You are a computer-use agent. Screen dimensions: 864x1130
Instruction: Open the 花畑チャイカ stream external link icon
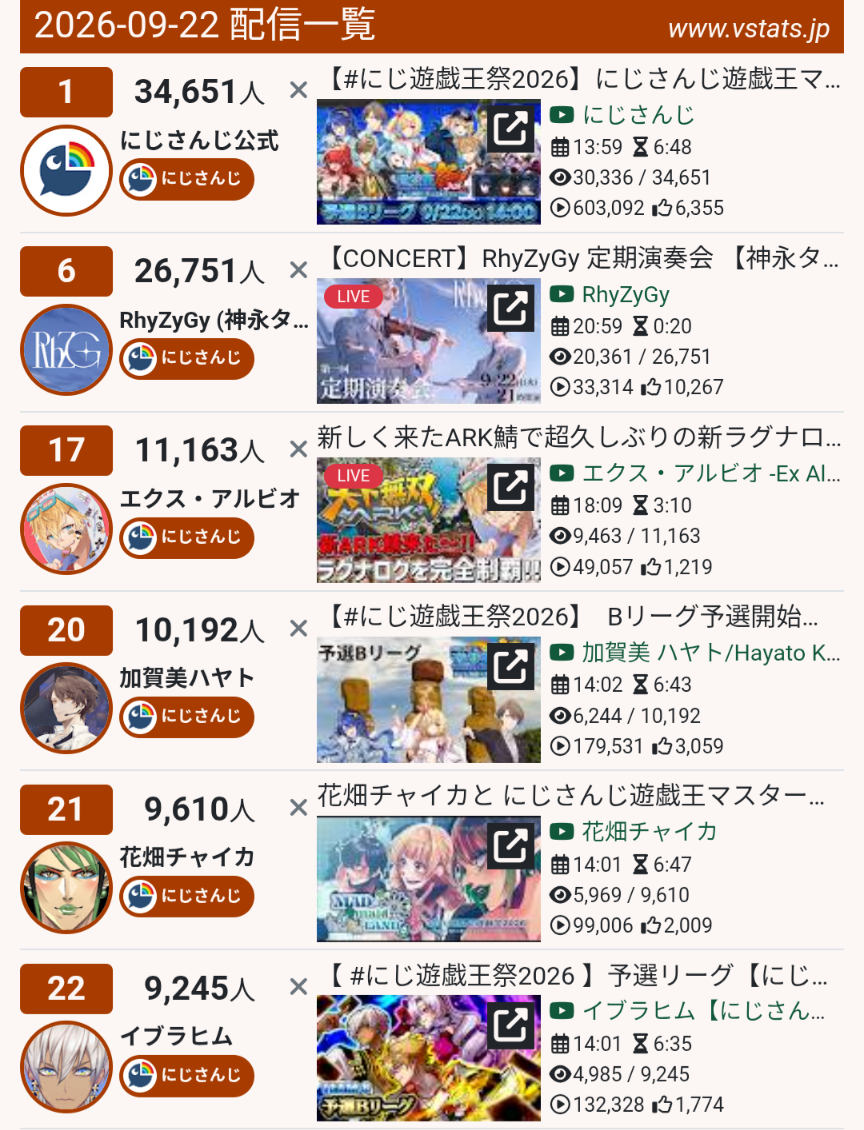coord(511,846)
